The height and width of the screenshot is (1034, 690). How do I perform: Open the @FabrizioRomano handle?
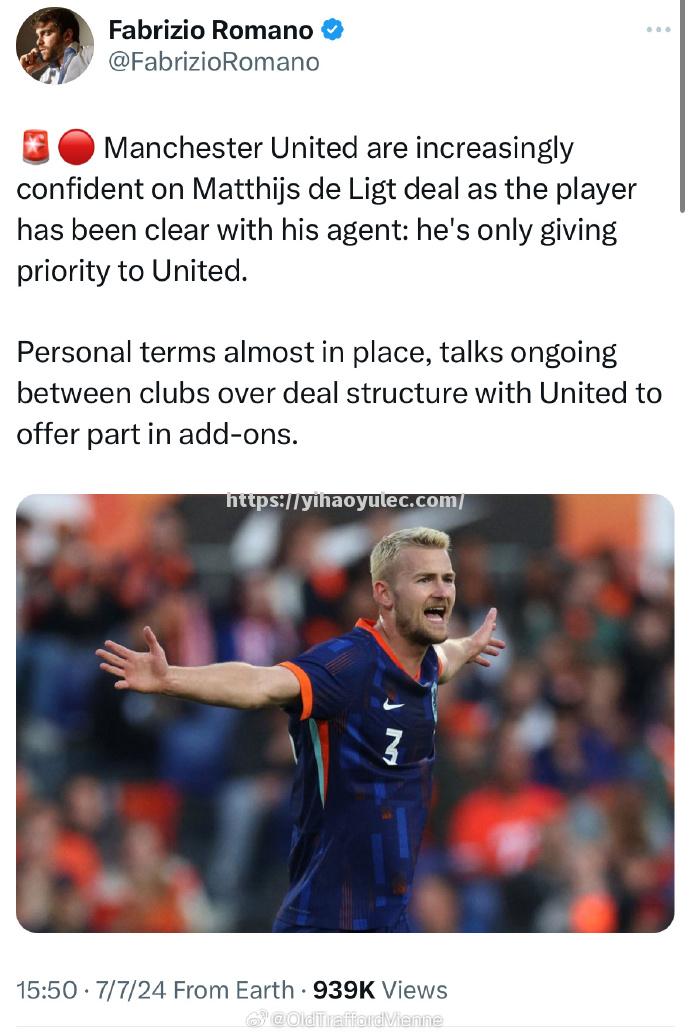pos(213,62)
